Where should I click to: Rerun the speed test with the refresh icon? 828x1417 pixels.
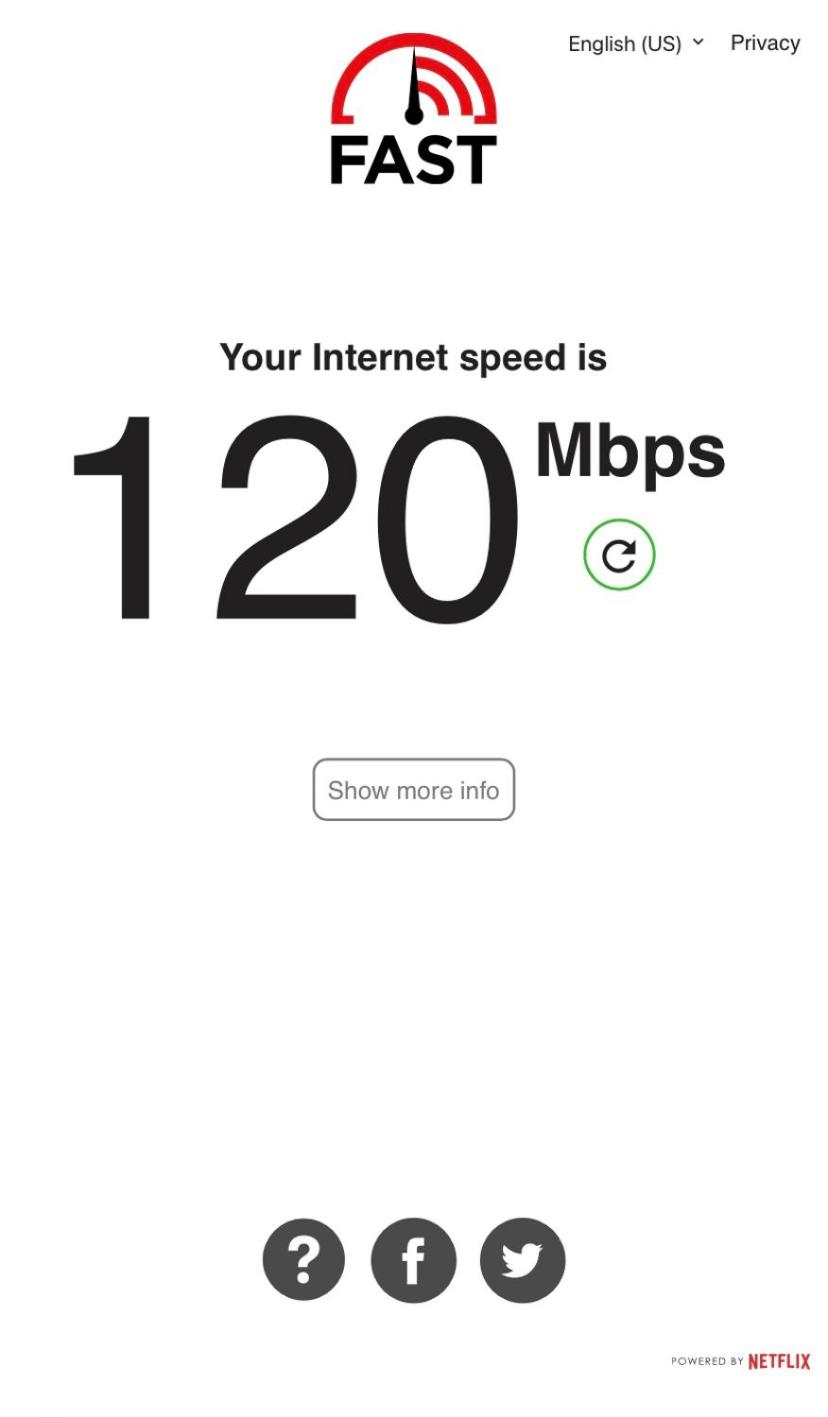click(619, 554)
